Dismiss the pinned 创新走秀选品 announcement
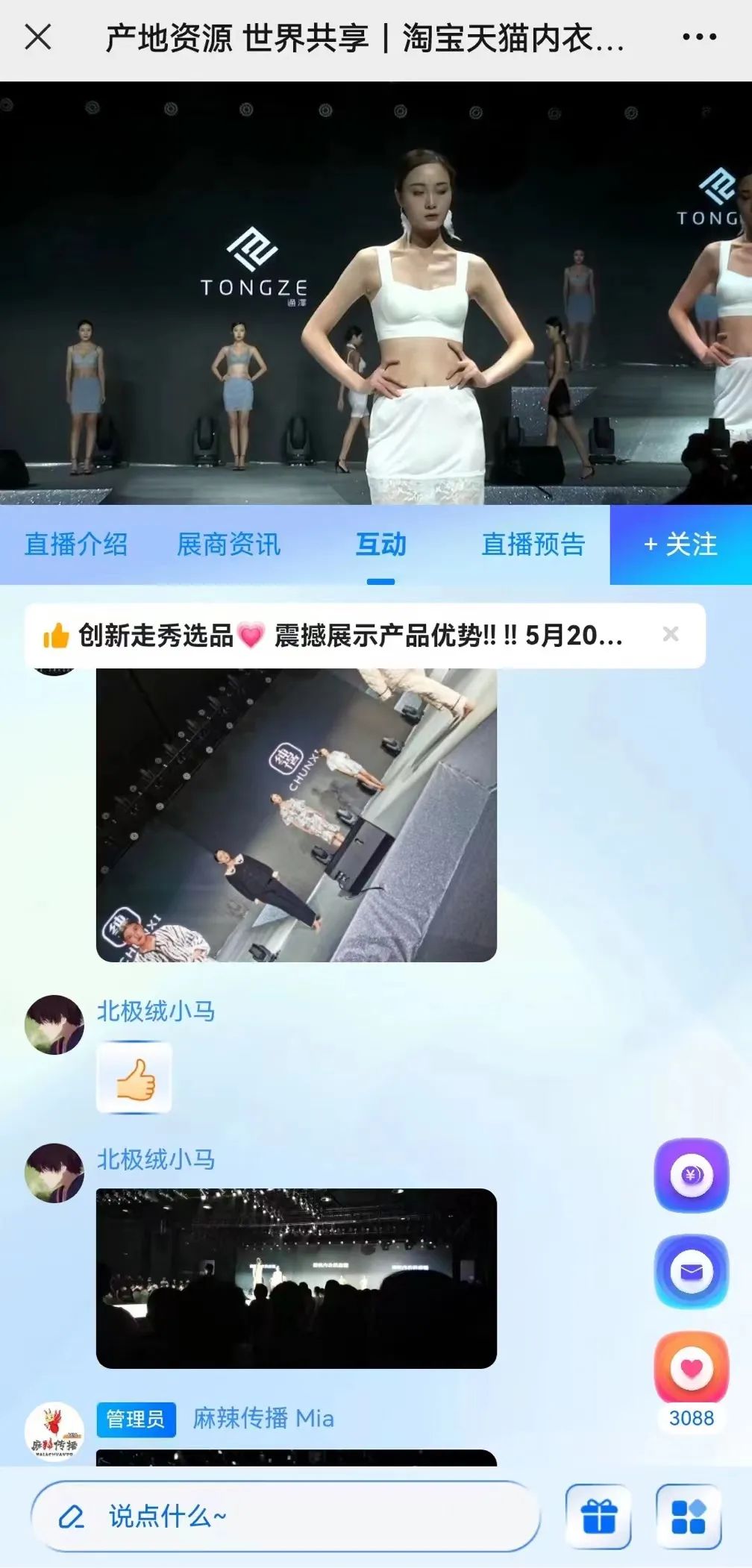This screenshot has width=752, height=1568. (671, 634)
